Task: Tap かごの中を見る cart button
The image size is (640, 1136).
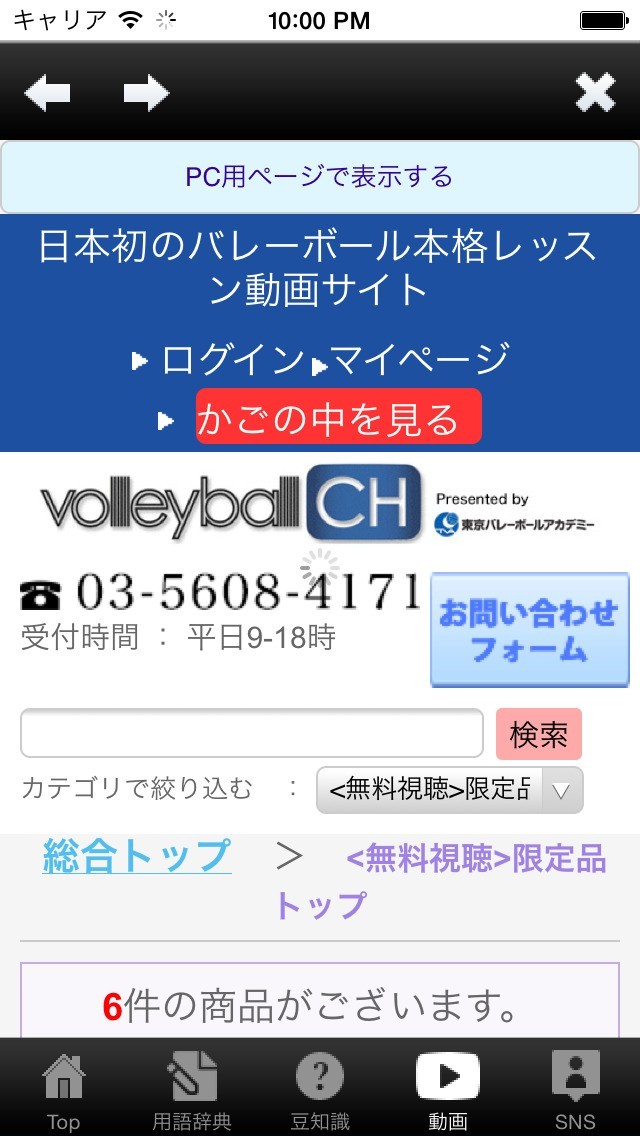Action: tap(338, 418)
